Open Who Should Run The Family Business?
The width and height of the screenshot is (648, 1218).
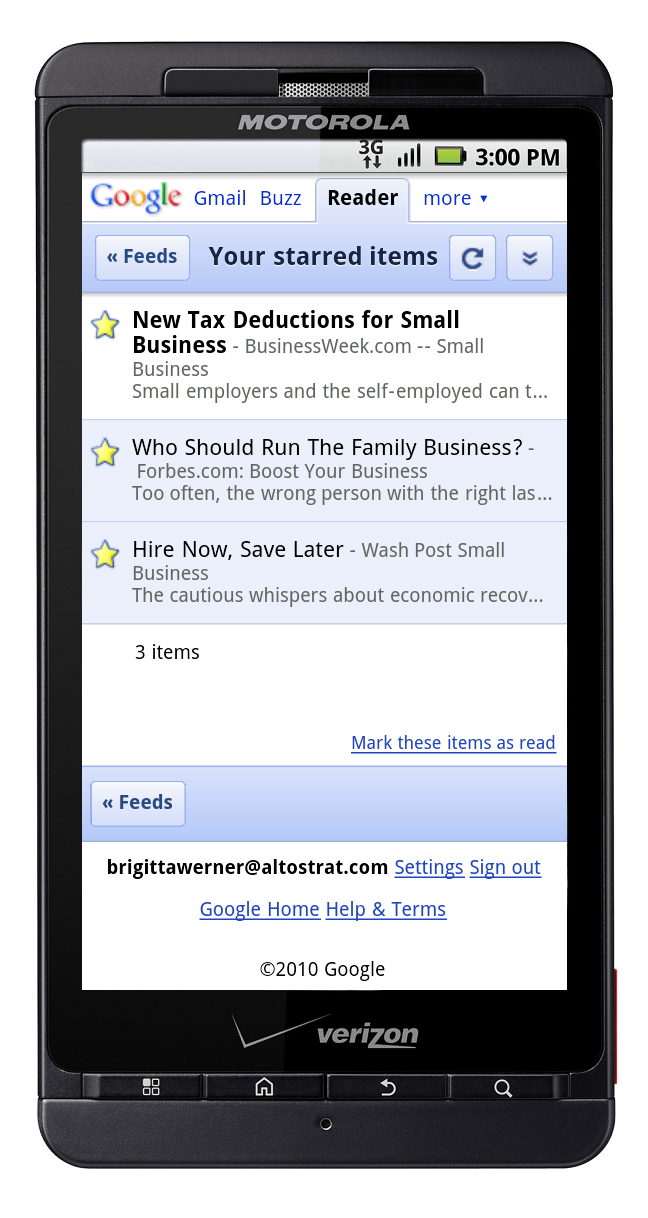[x=327, y=448]
